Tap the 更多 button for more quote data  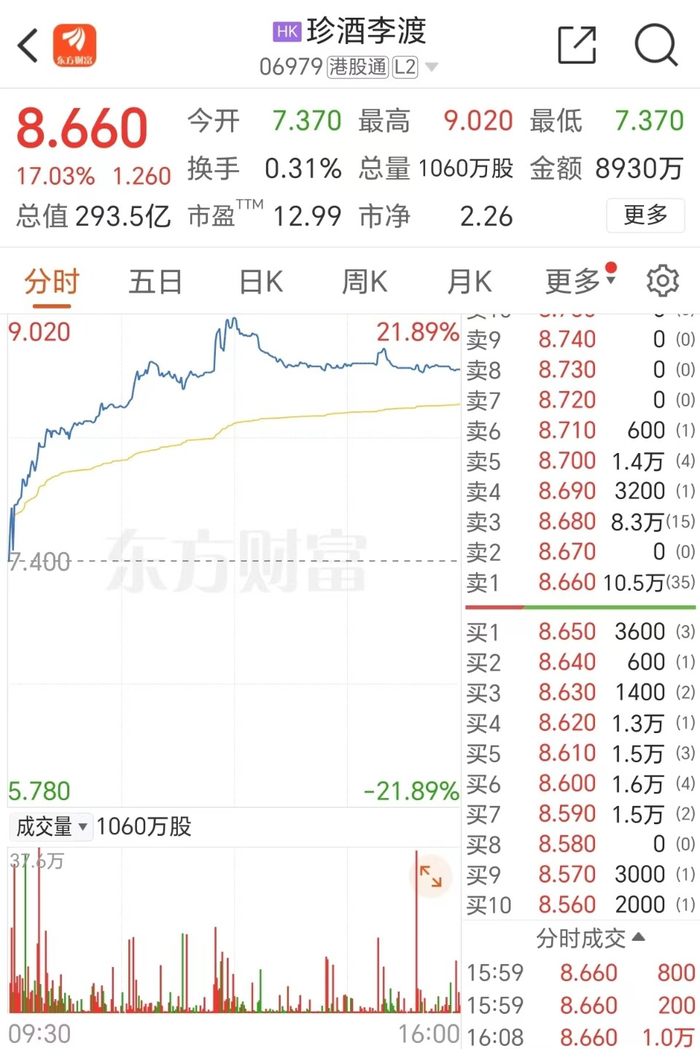[645, 215]
